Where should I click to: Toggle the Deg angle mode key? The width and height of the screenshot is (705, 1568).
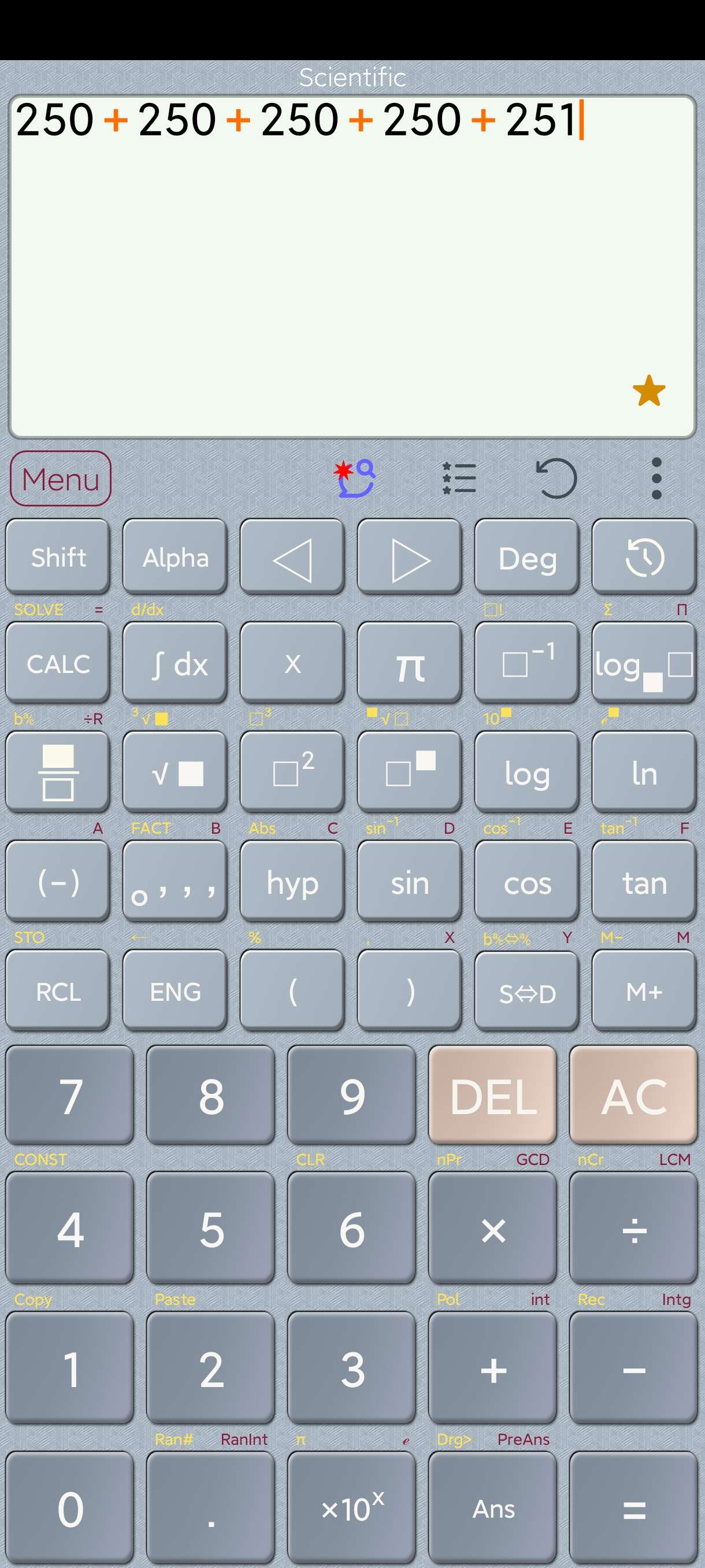point(527,557)
